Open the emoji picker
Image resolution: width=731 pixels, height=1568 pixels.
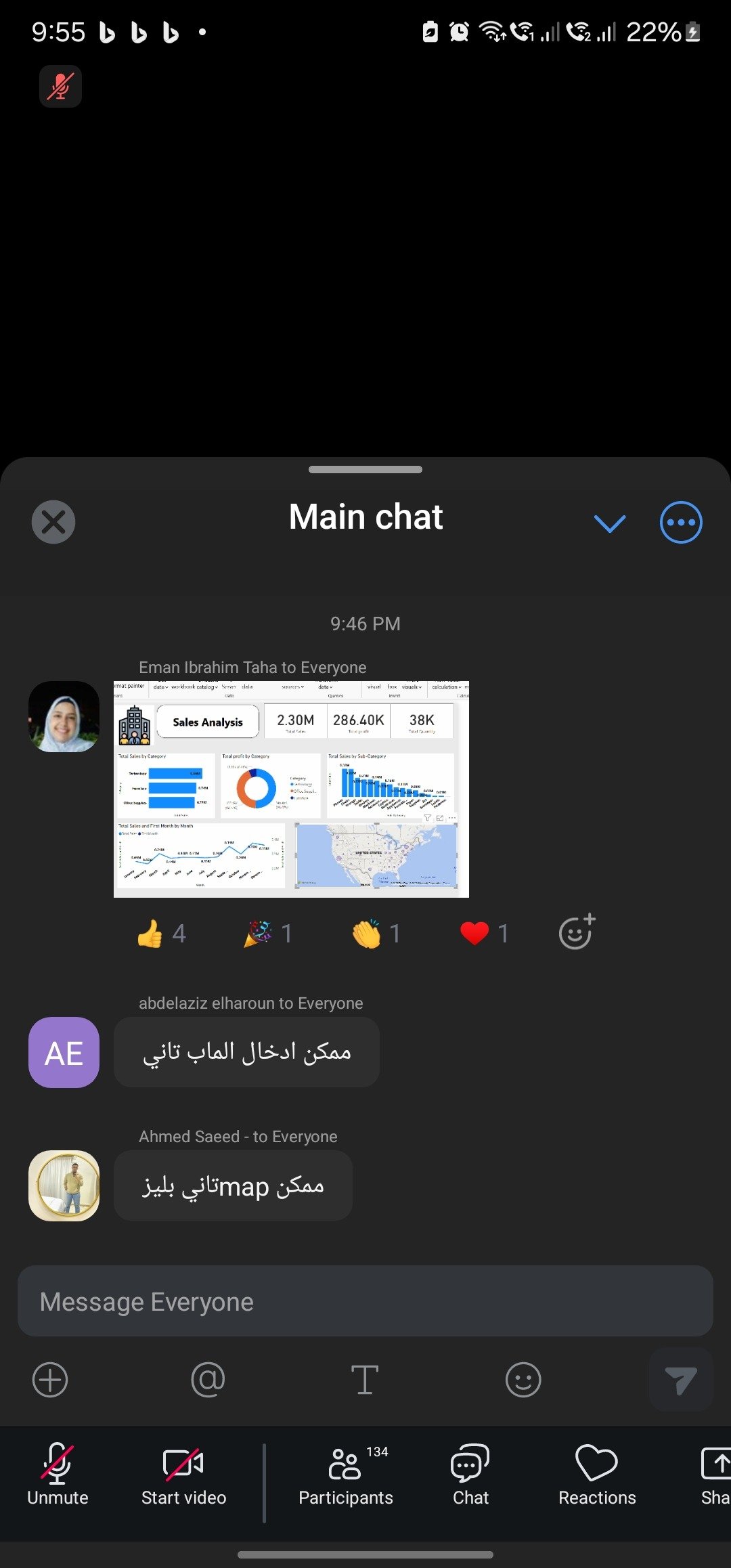[523, 1379]
